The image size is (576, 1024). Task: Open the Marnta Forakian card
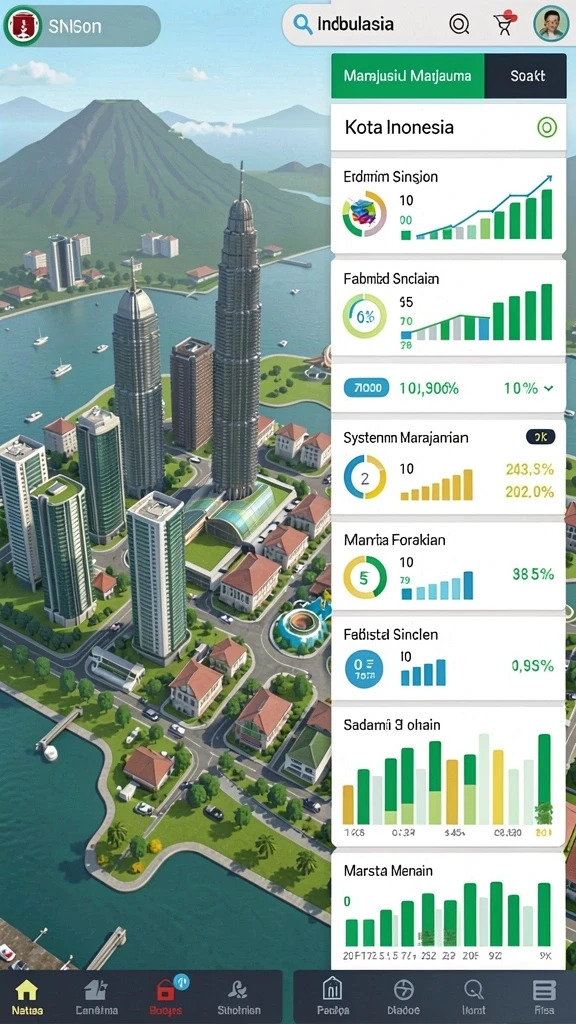point(448,566)
